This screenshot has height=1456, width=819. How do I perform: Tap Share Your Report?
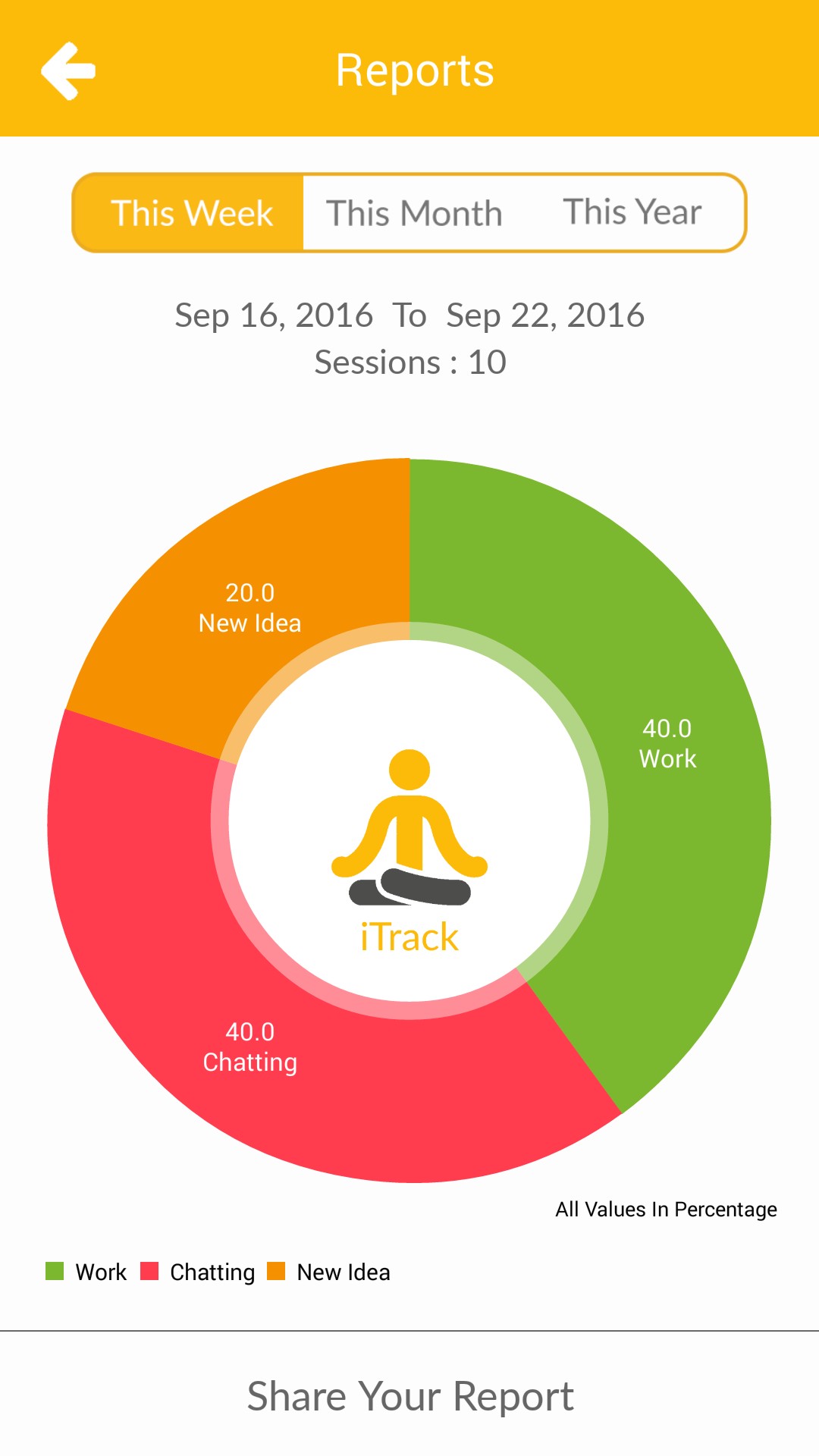coord(409,1396)
